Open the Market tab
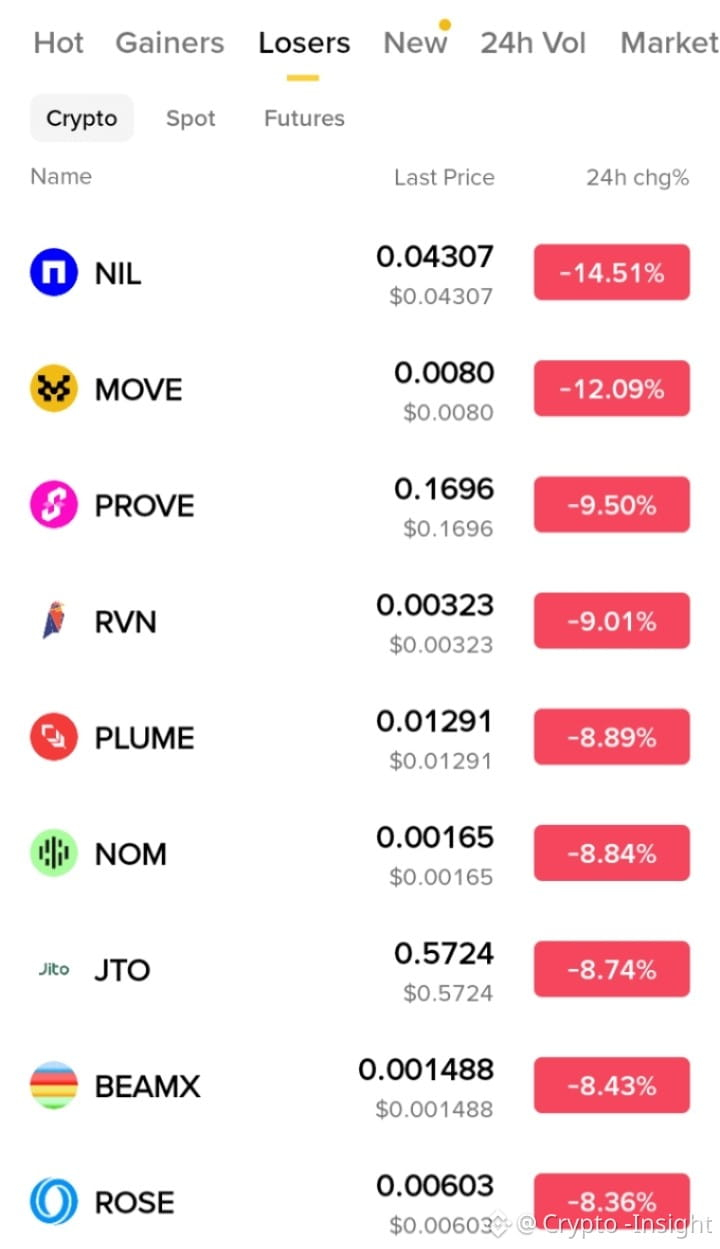The height and width of the screenshot is (1249, 720). pos(669,43)
